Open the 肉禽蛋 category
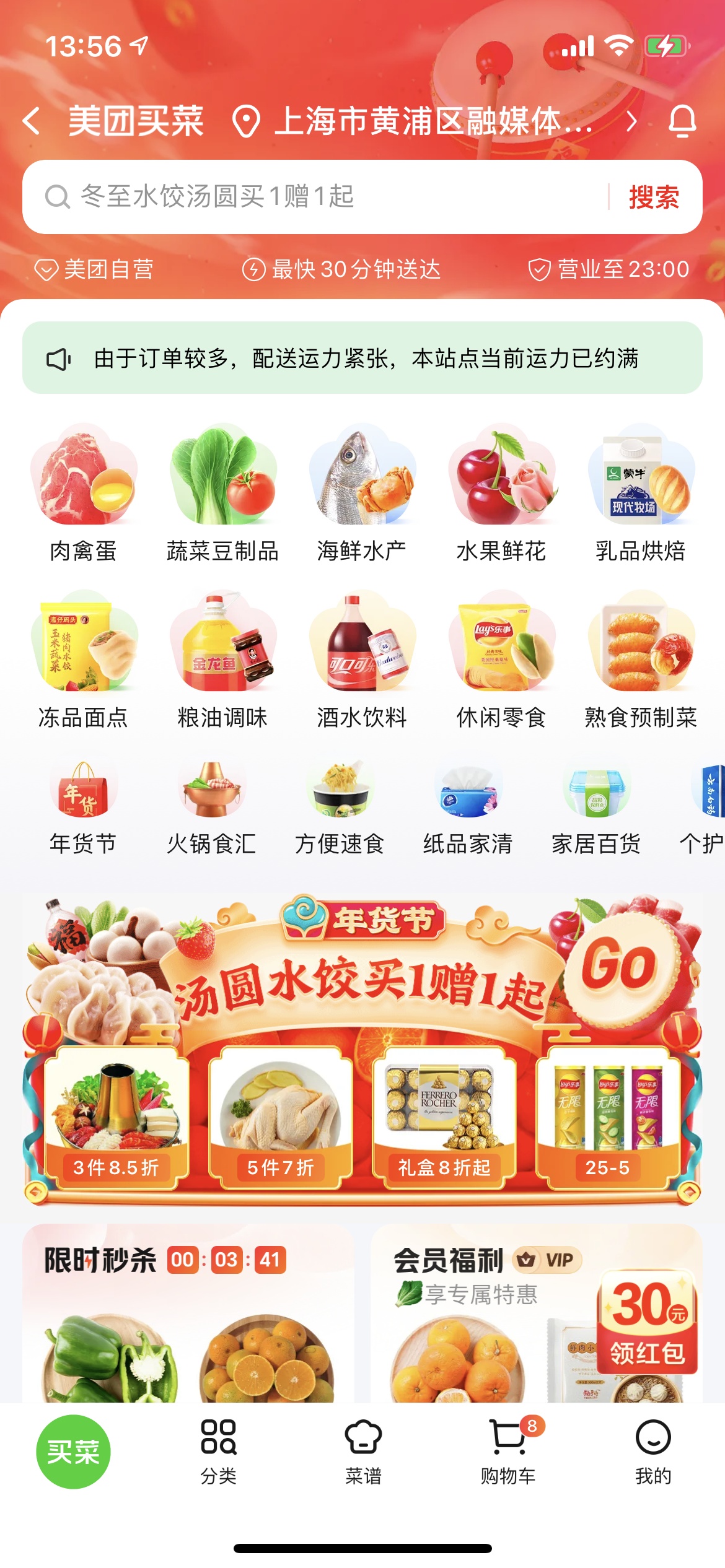This screenshot has width=725, height=1568. click(83, 492)
